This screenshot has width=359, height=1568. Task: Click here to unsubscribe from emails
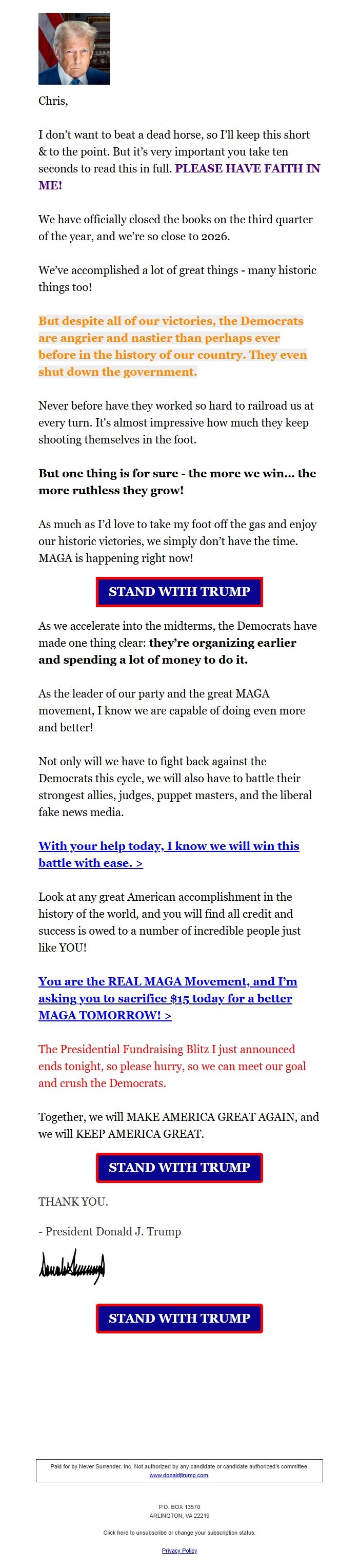[x=179, y=1532]
